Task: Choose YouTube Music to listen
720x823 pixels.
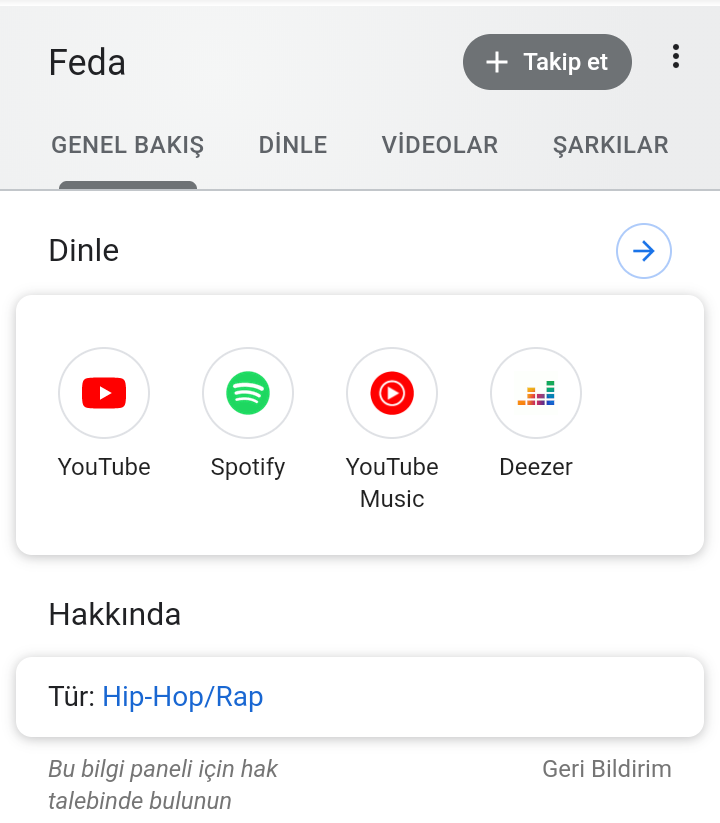Action: [392, 429]
